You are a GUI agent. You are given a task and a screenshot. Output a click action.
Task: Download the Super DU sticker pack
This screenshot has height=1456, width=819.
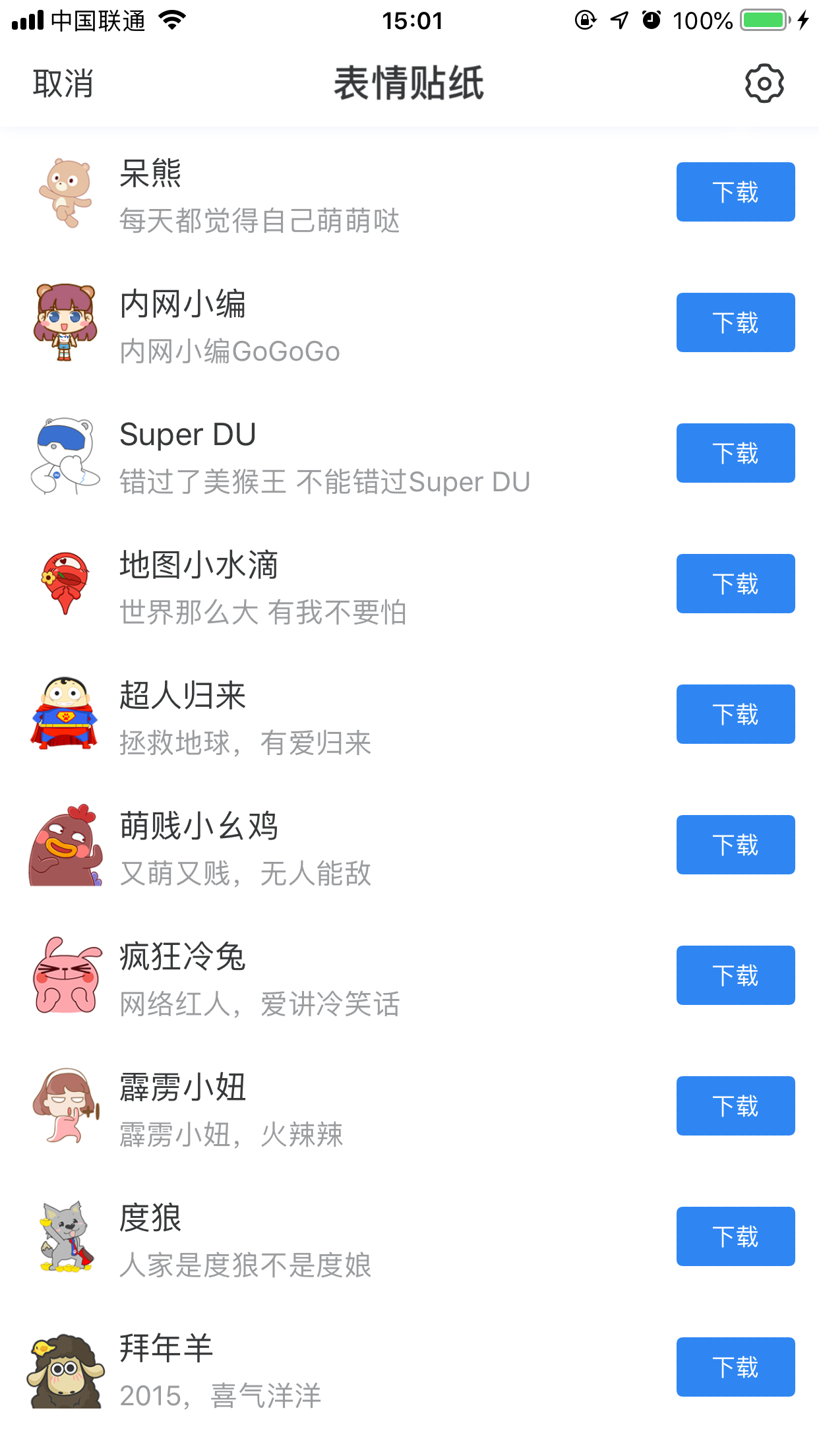(735, 453)
